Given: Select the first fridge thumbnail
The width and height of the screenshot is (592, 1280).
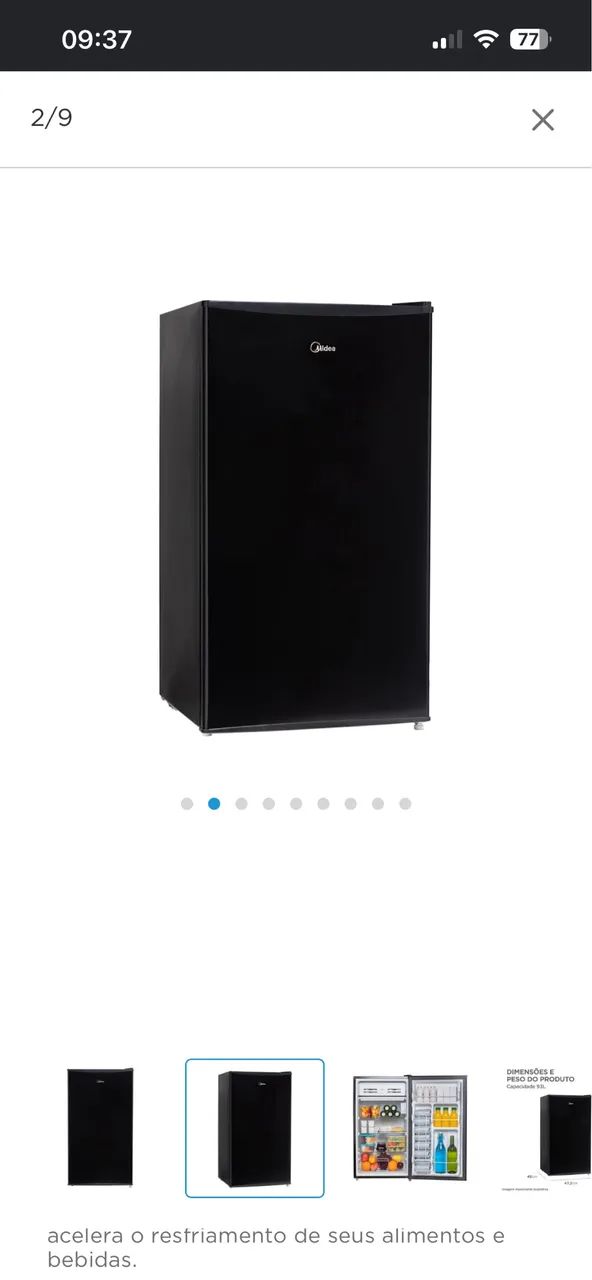Looking at the screenshot, I should coord(100,1127).
